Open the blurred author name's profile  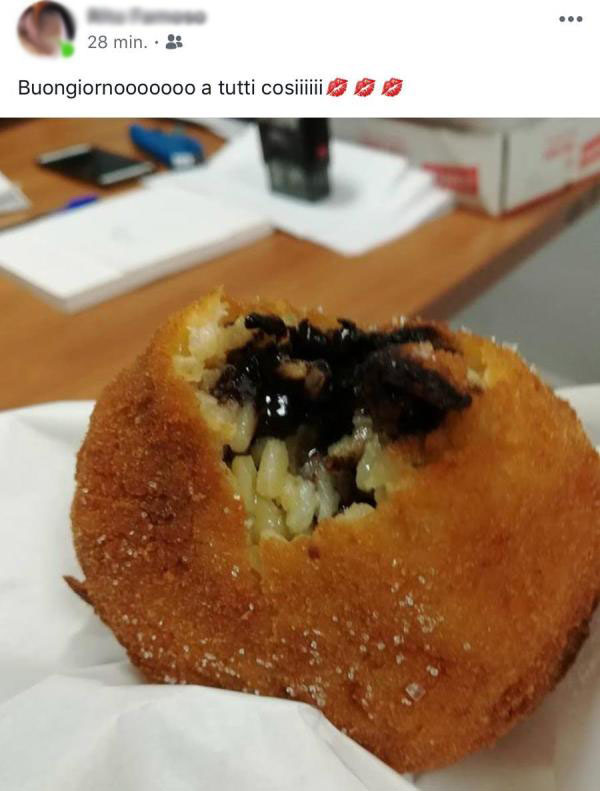[146, 17]
